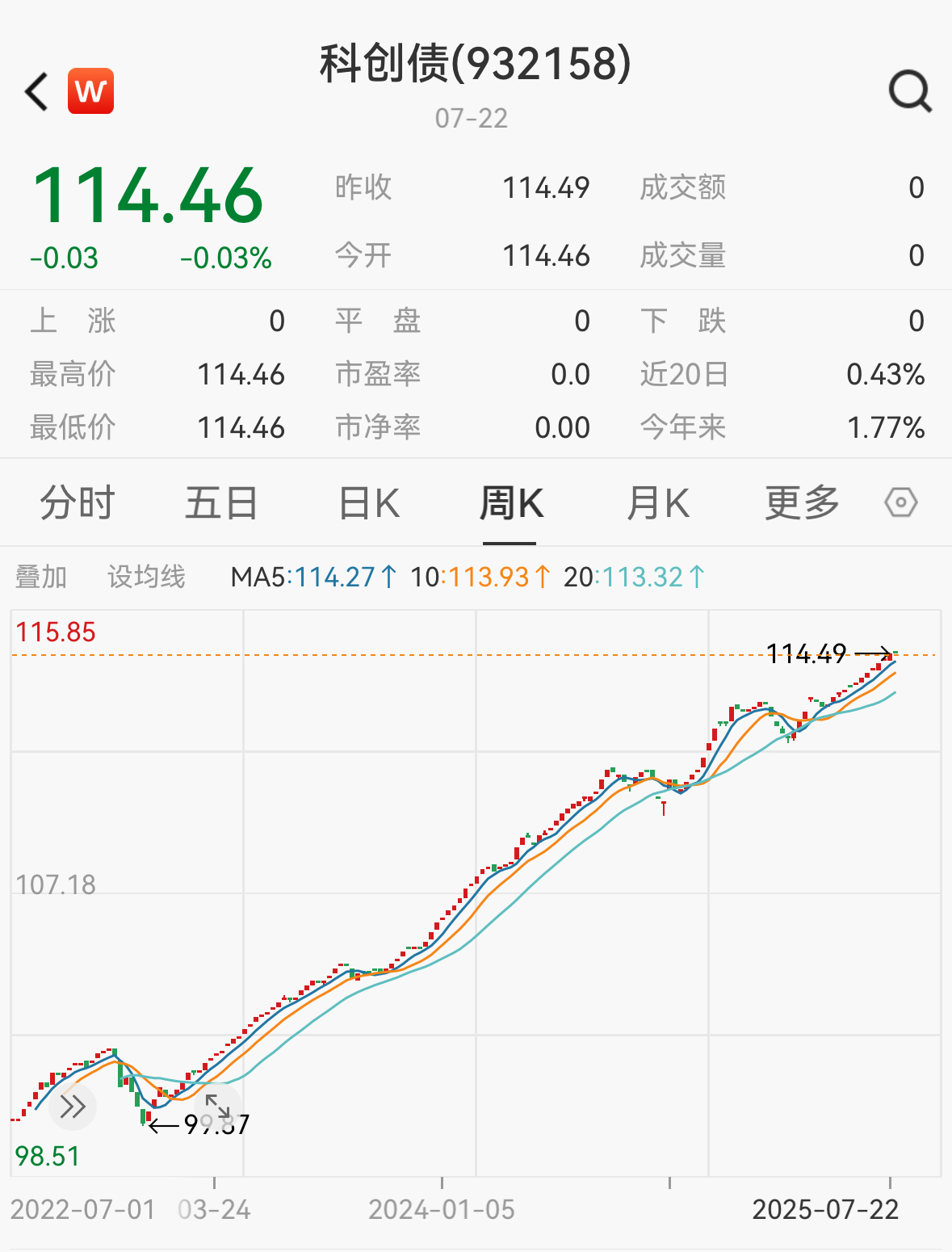The height and width of the screenshot is (1252, 952).
Task: Switch to the 月K monthly chart tab
Action: tap(658, 502)
